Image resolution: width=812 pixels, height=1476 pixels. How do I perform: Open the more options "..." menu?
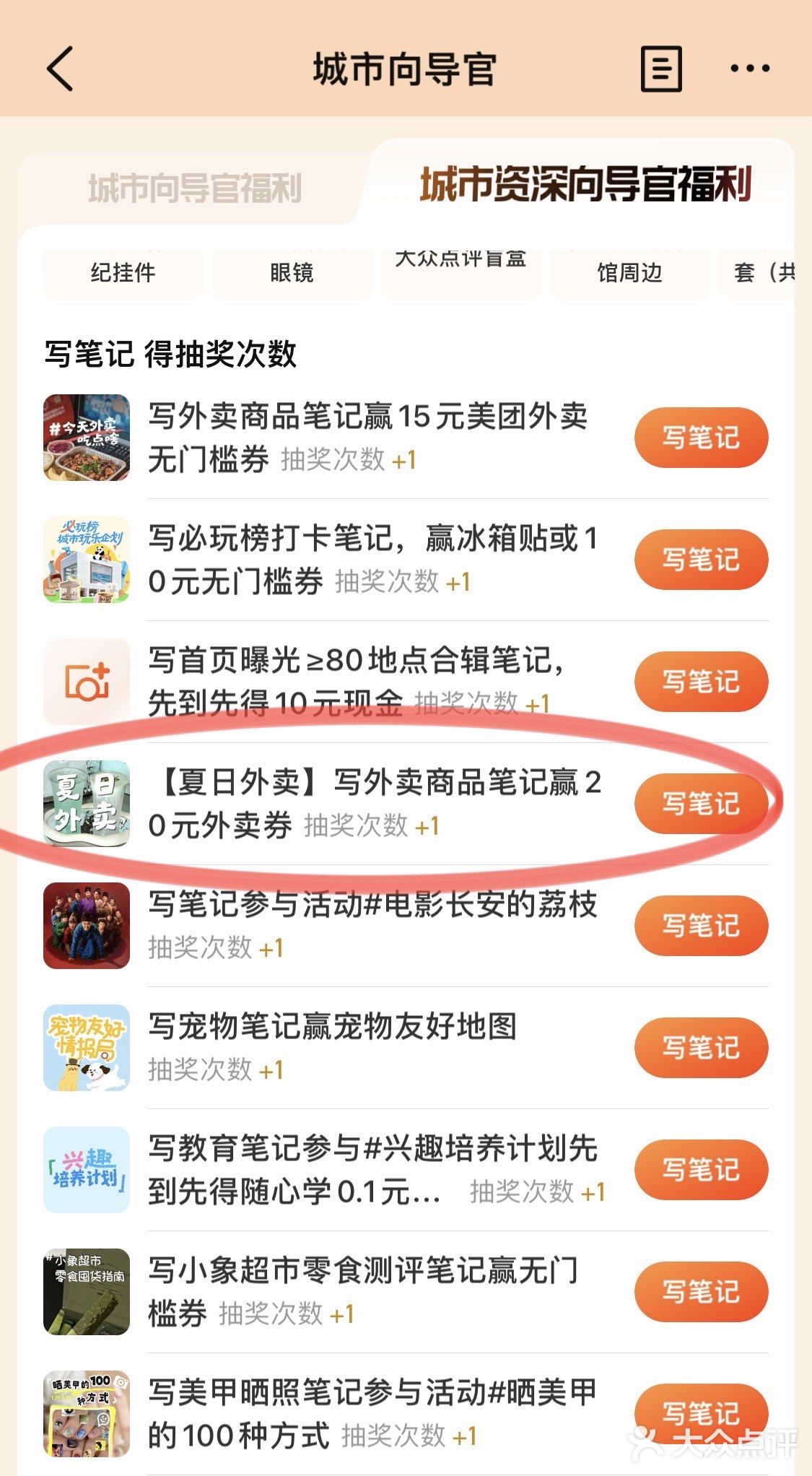751,69
